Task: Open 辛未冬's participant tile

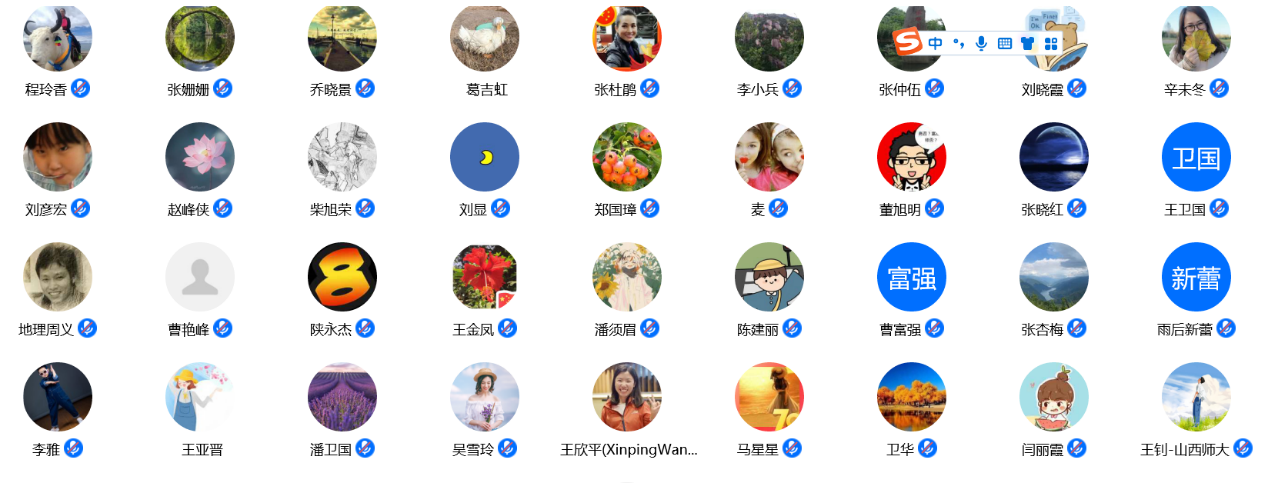Action: tap(1196, 39)
